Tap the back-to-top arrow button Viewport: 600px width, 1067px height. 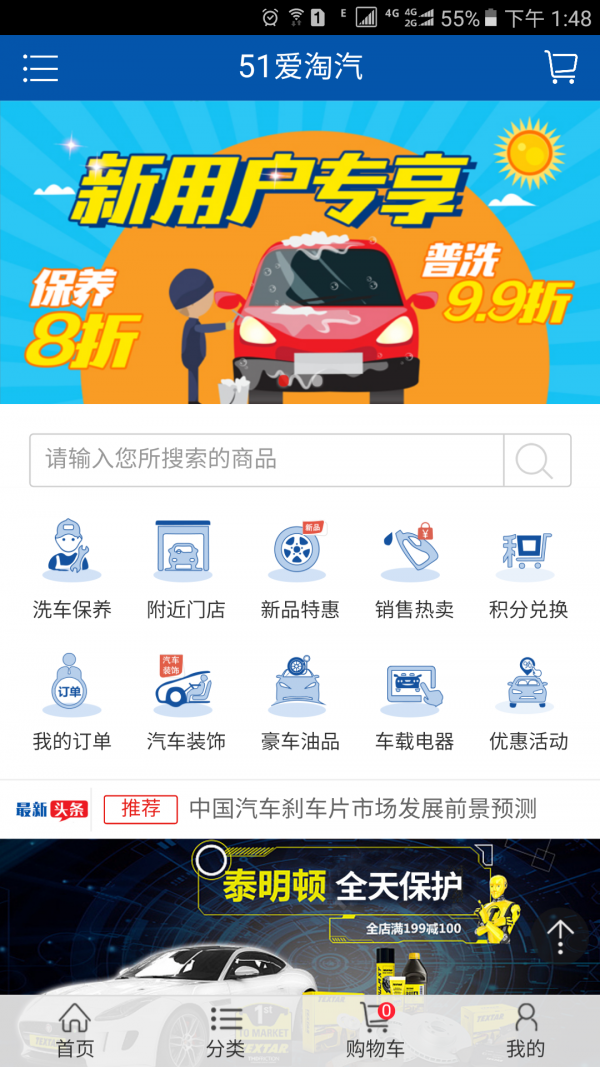560,937
